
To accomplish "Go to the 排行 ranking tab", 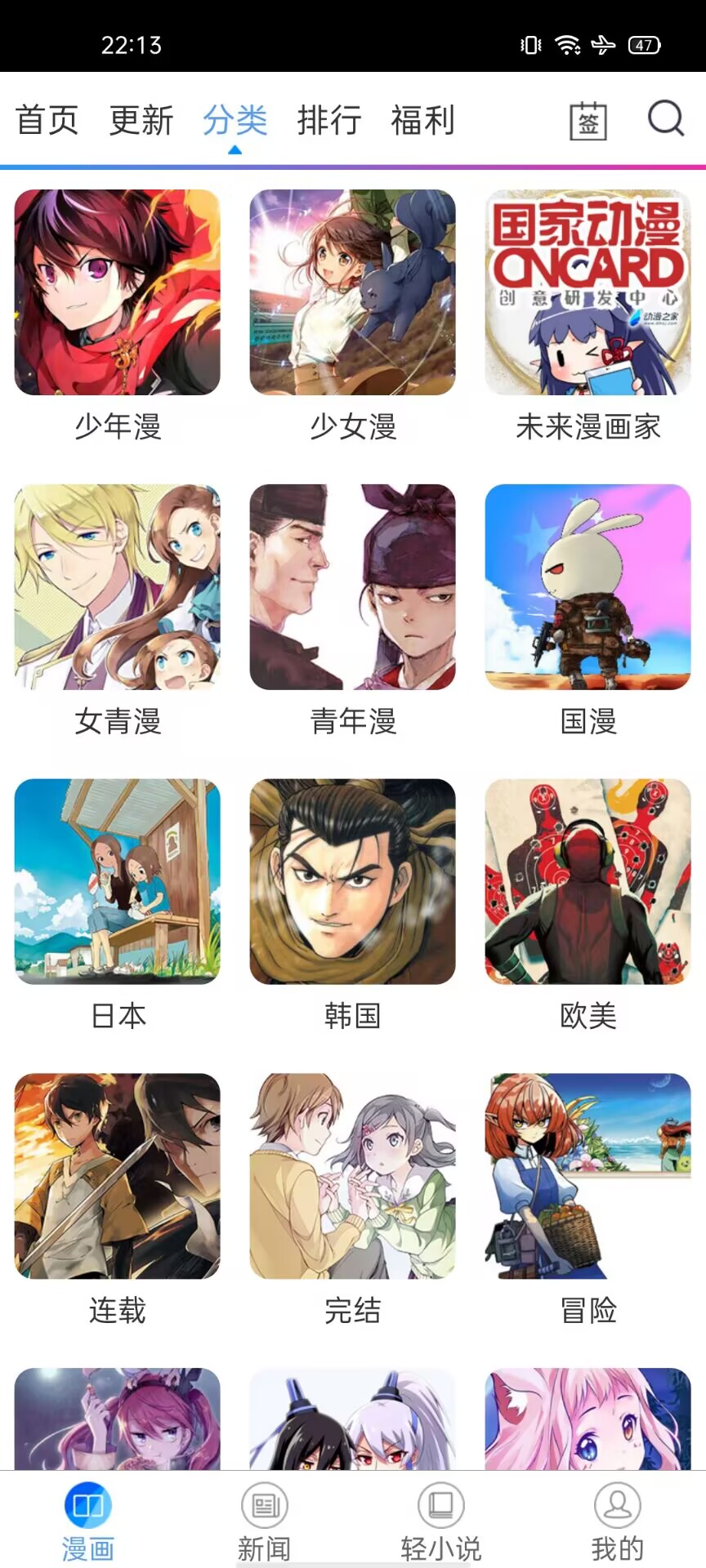I will (329, 121).
